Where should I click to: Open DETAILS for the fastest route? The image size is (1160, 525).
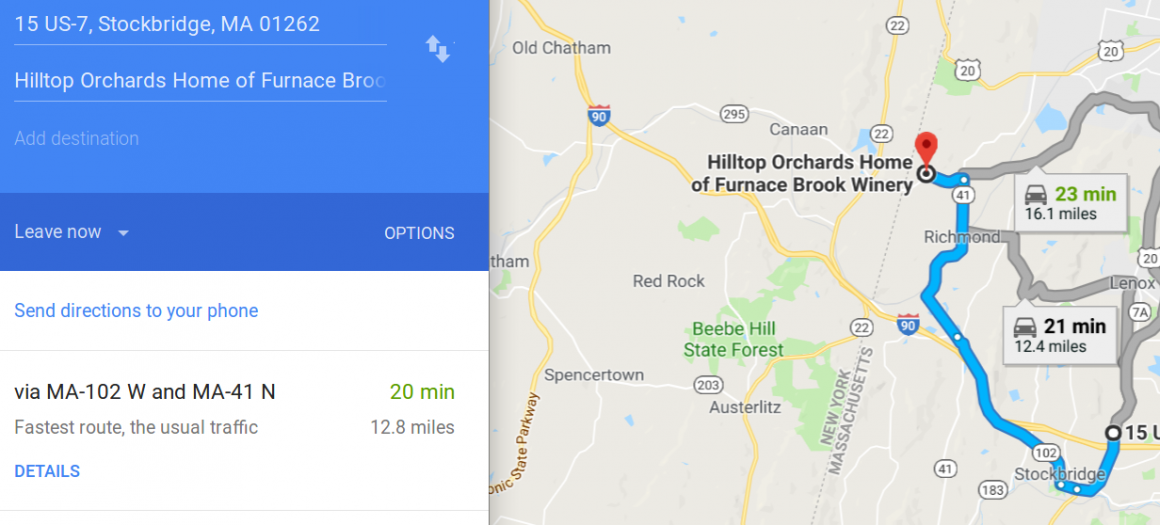[x=47, y=471]
